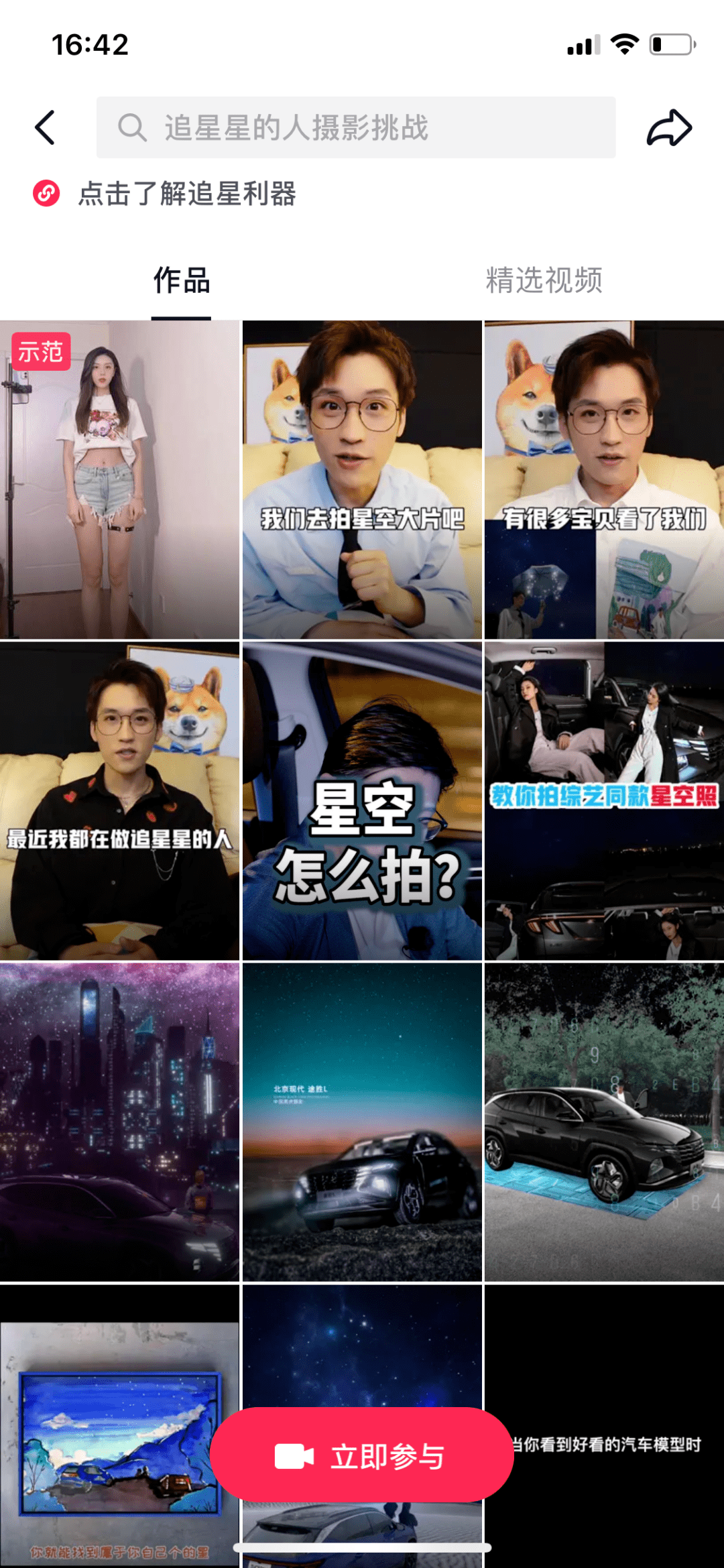Switch to the 精选视频 tab

(x=544, y=280)
